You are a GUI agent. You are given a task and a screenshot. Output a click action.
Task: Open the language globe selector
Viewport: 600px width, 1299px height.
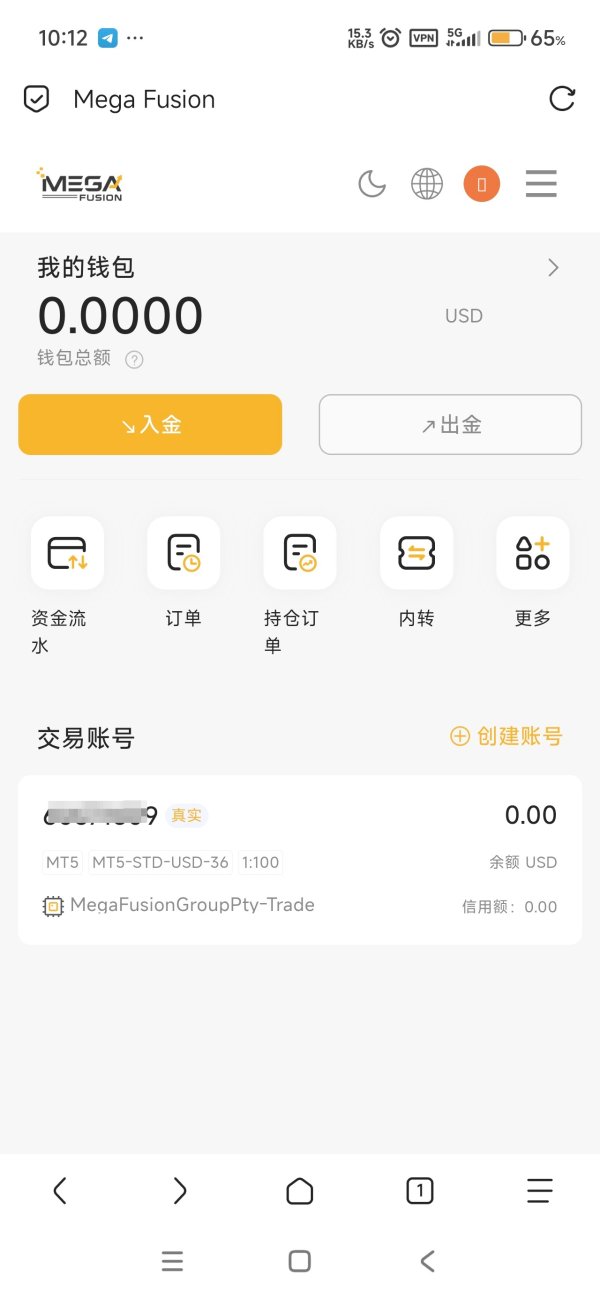pos(427,184)
